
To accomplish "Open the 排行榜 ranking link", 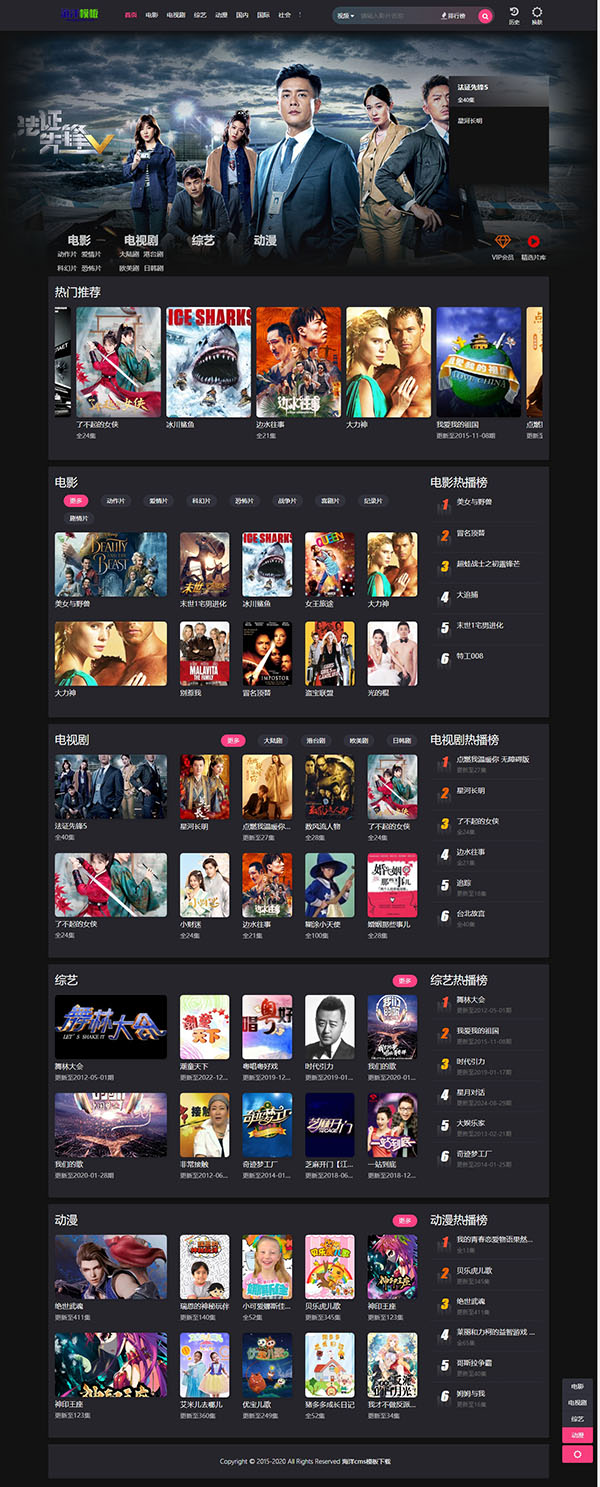I will [454, 16].
